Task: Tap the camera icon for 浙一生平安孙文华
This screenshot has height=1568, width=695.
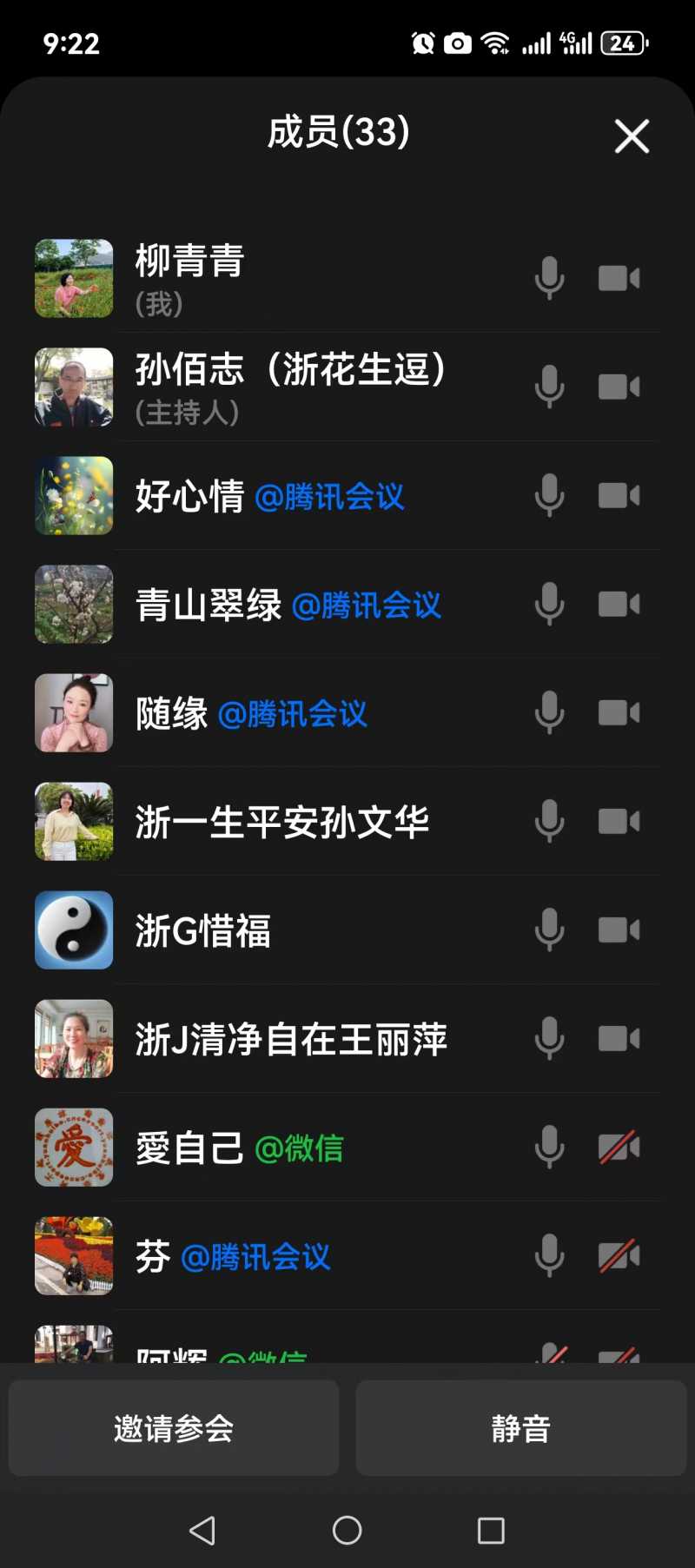Action: (619, 822)
